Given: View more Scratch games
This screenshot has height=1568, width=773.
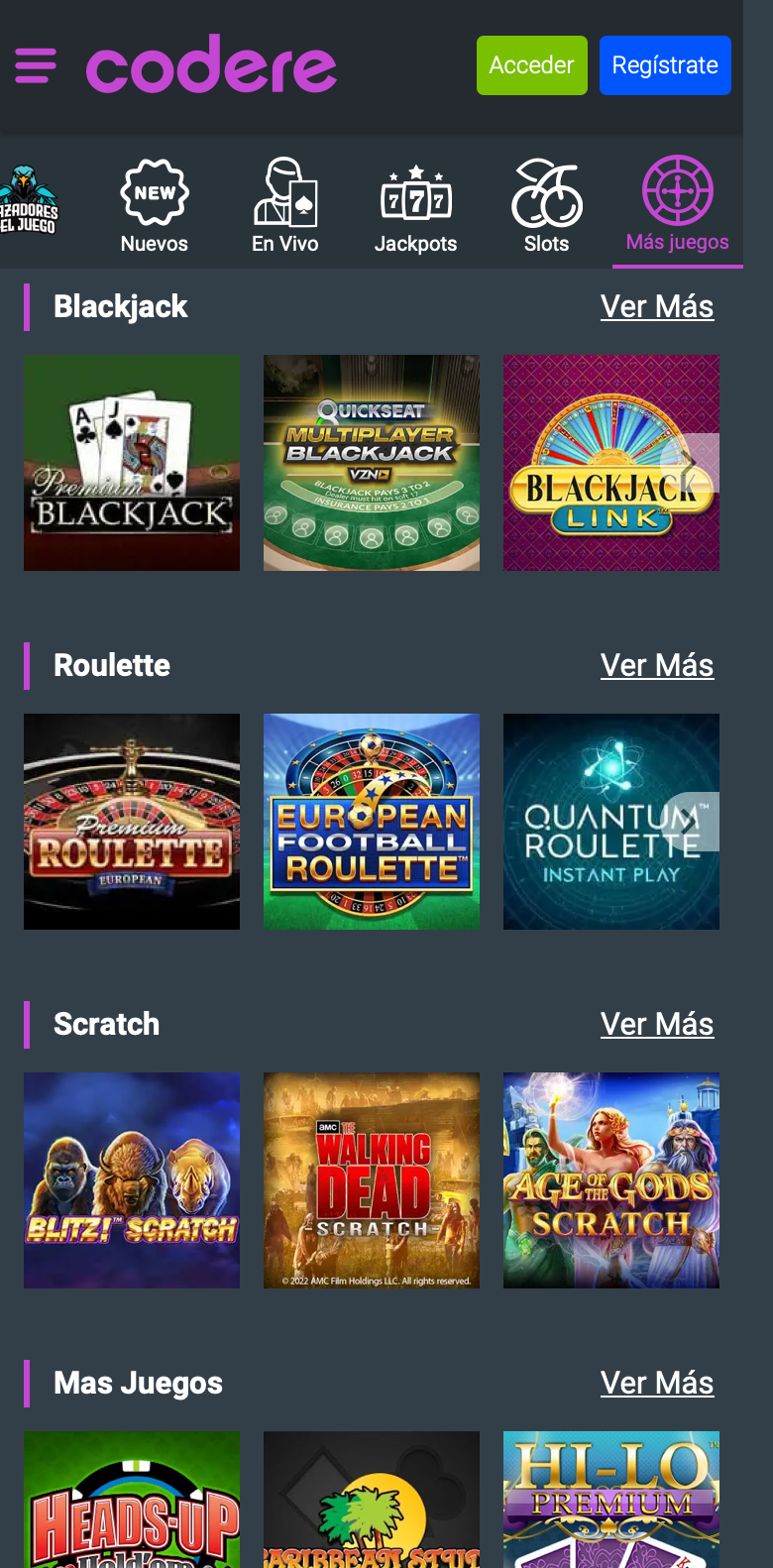Looking at the screenshot, I should pos(657,1024).
